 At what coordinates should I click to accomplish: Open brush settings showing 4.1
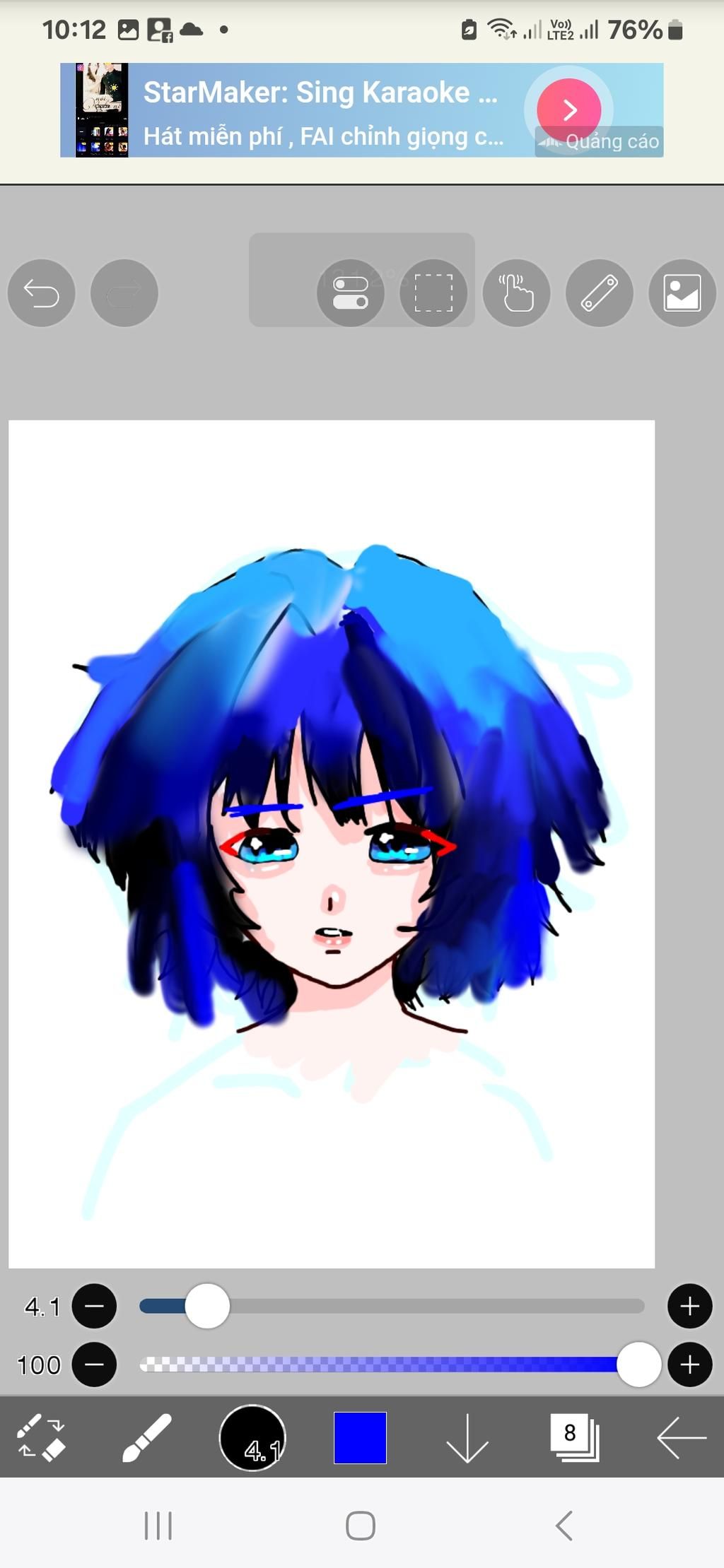252,1437
